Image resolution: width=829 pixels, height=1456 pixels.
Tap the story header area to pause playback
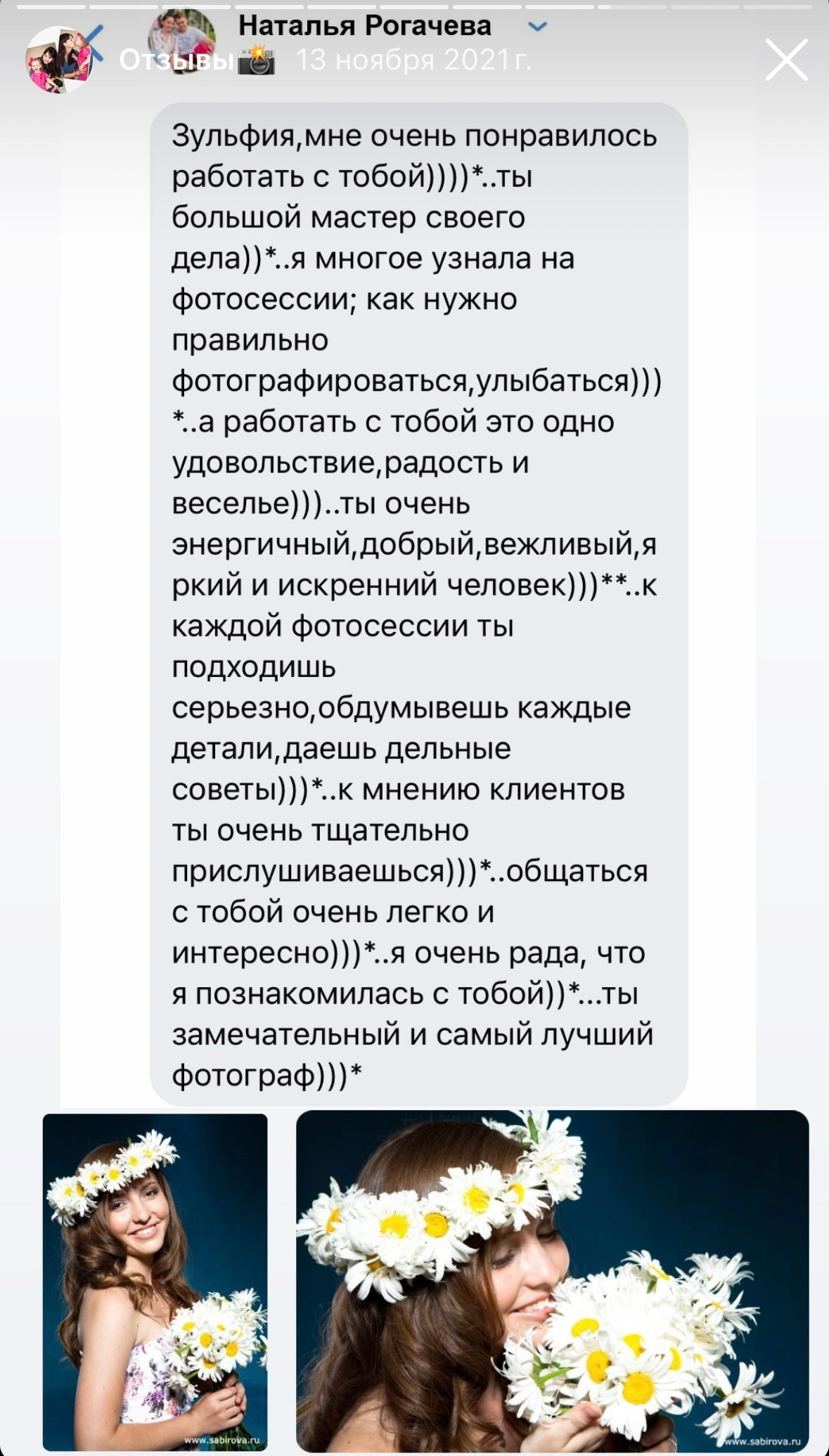pyautogui.click(x=415, y=42)
